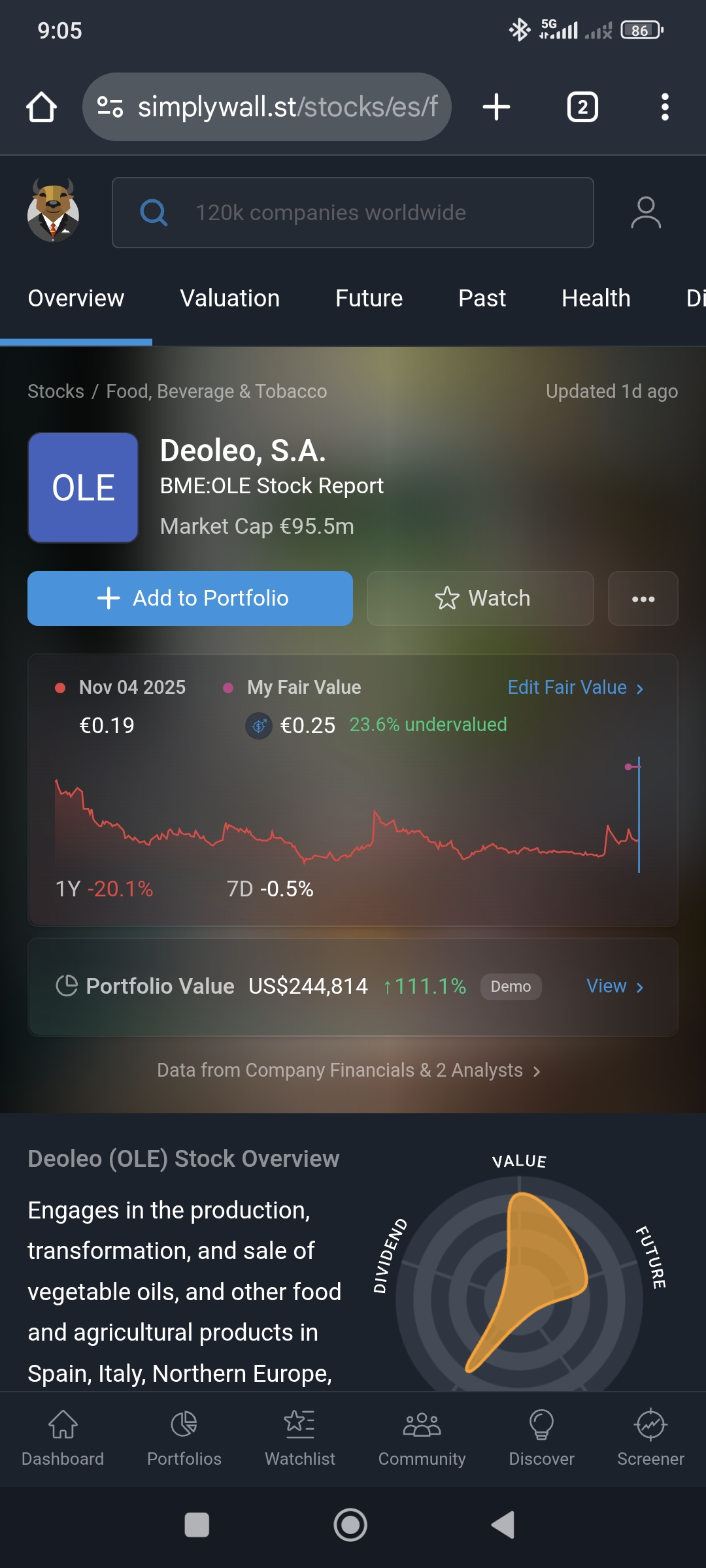The image size is (706, 1568).
Task: Tap the company search box
Action: (x=353, y=213)
